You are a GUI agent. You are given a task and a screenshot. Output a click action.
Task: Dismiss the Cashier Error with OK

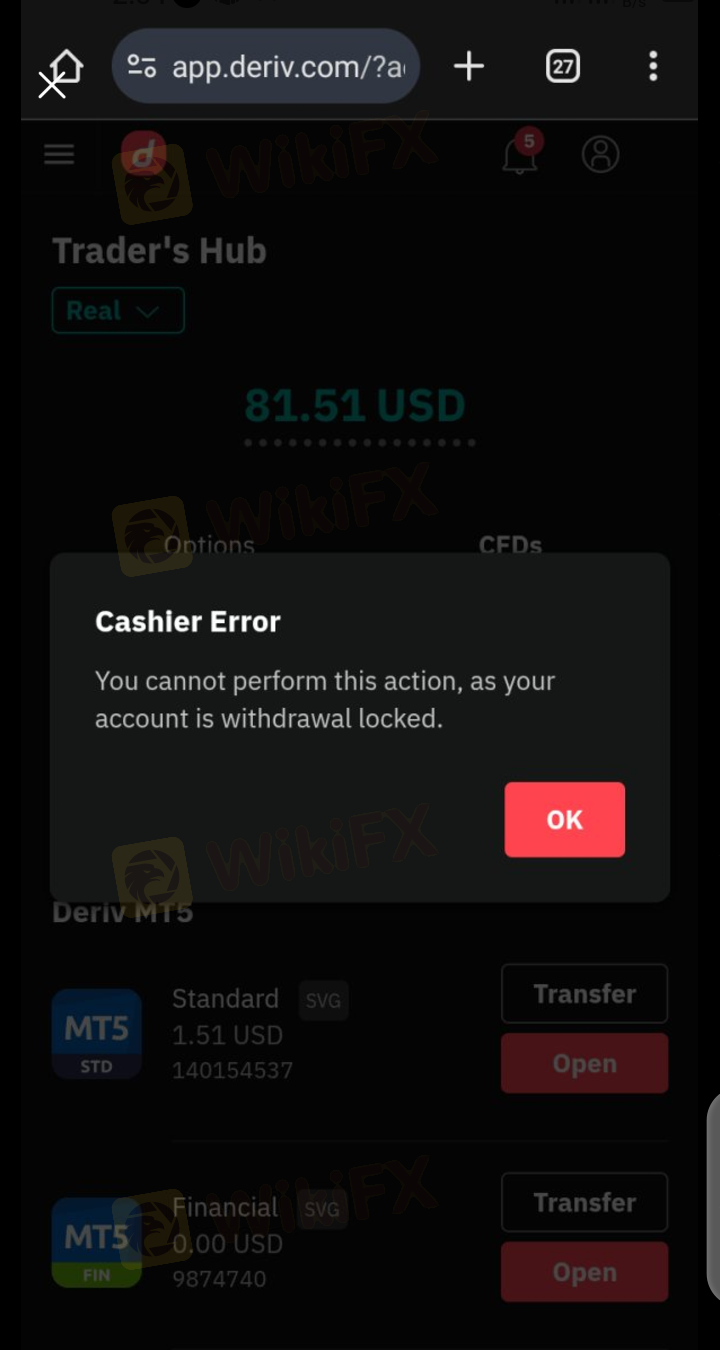[x=564, y=820]
